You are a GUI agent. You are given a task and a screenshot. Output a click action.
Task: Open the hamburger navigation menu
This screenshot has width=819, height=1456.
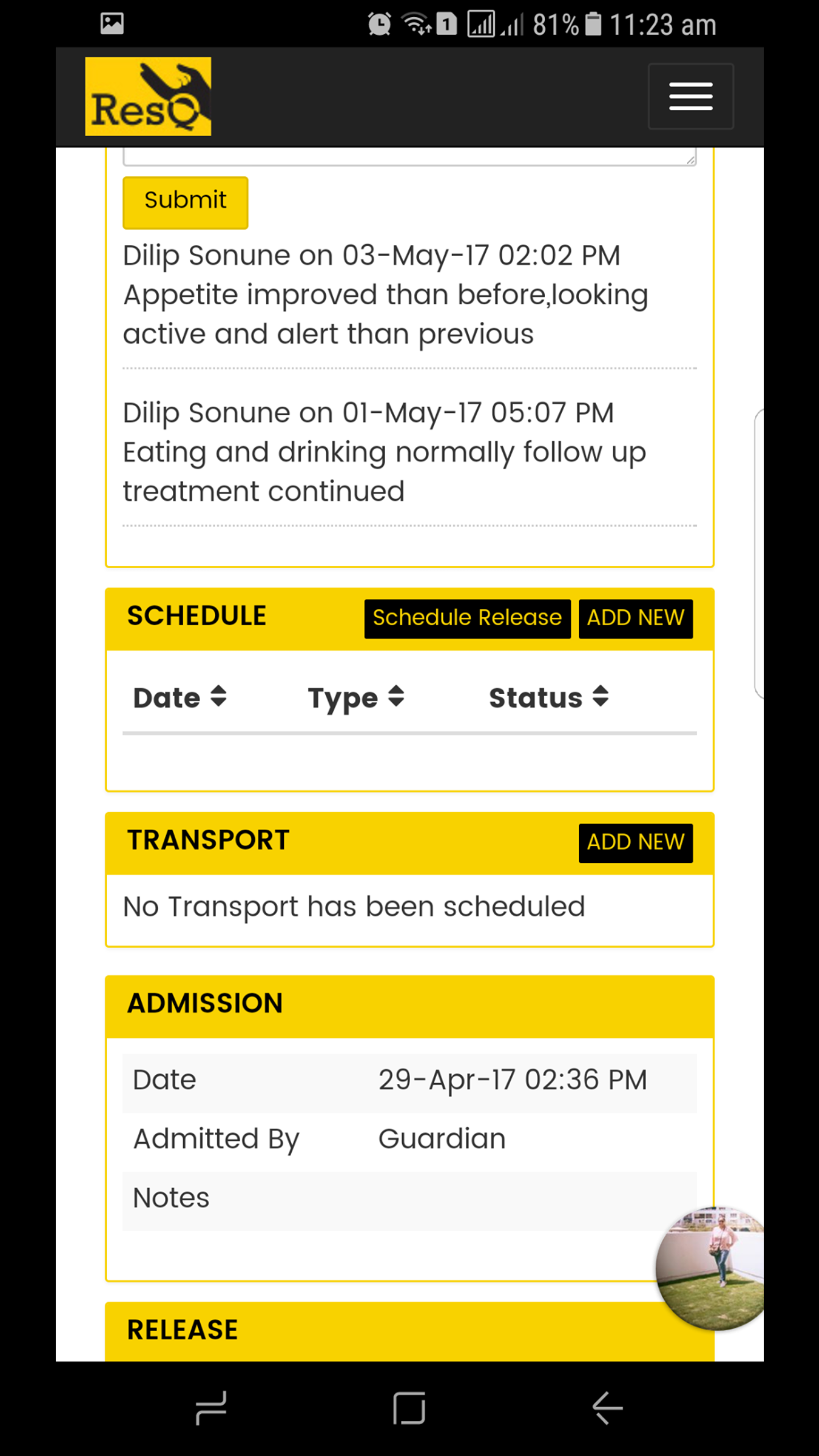point(690,96)
